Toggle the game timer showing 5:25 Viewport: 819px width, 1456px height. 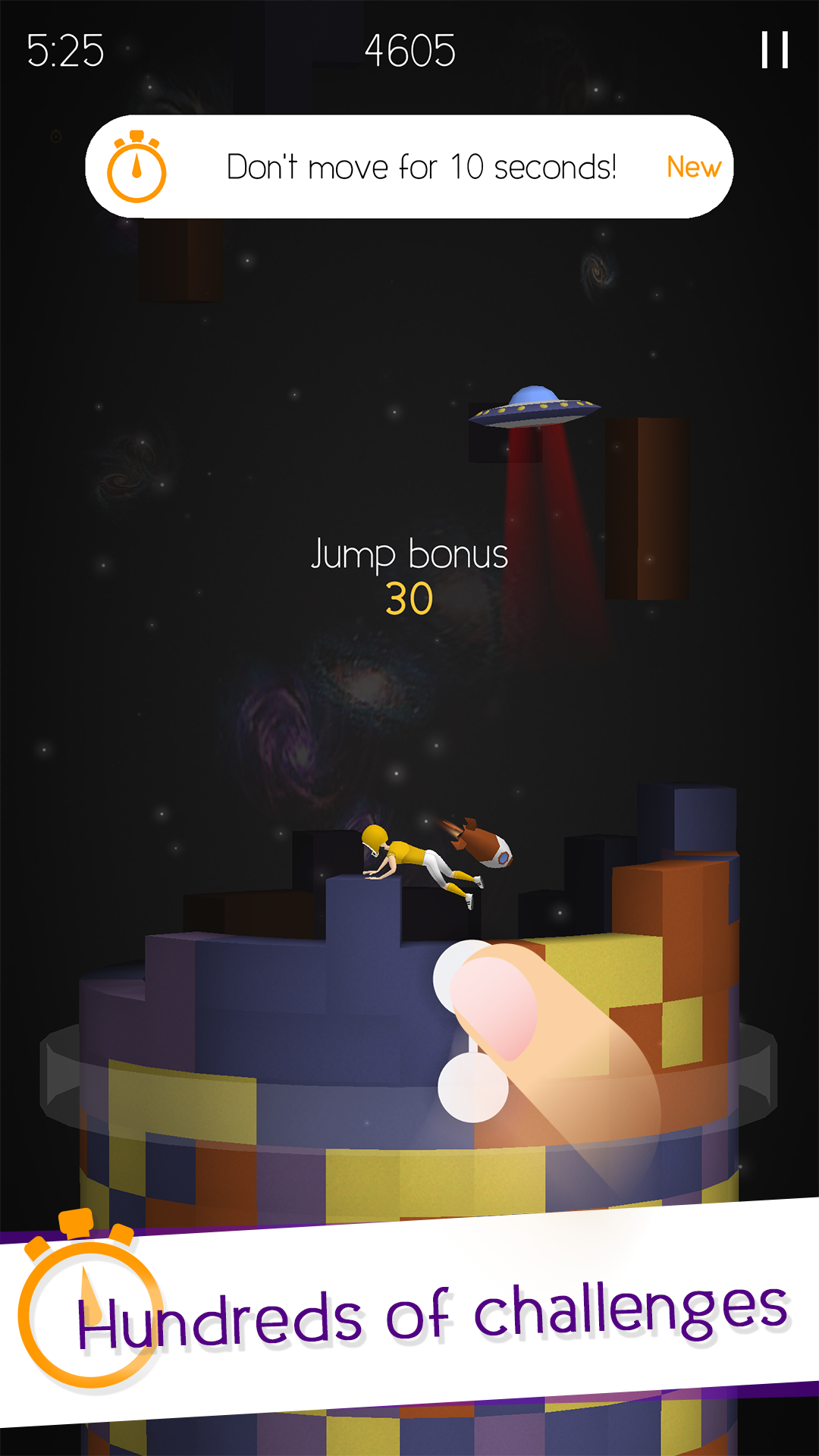coord(67,49)
